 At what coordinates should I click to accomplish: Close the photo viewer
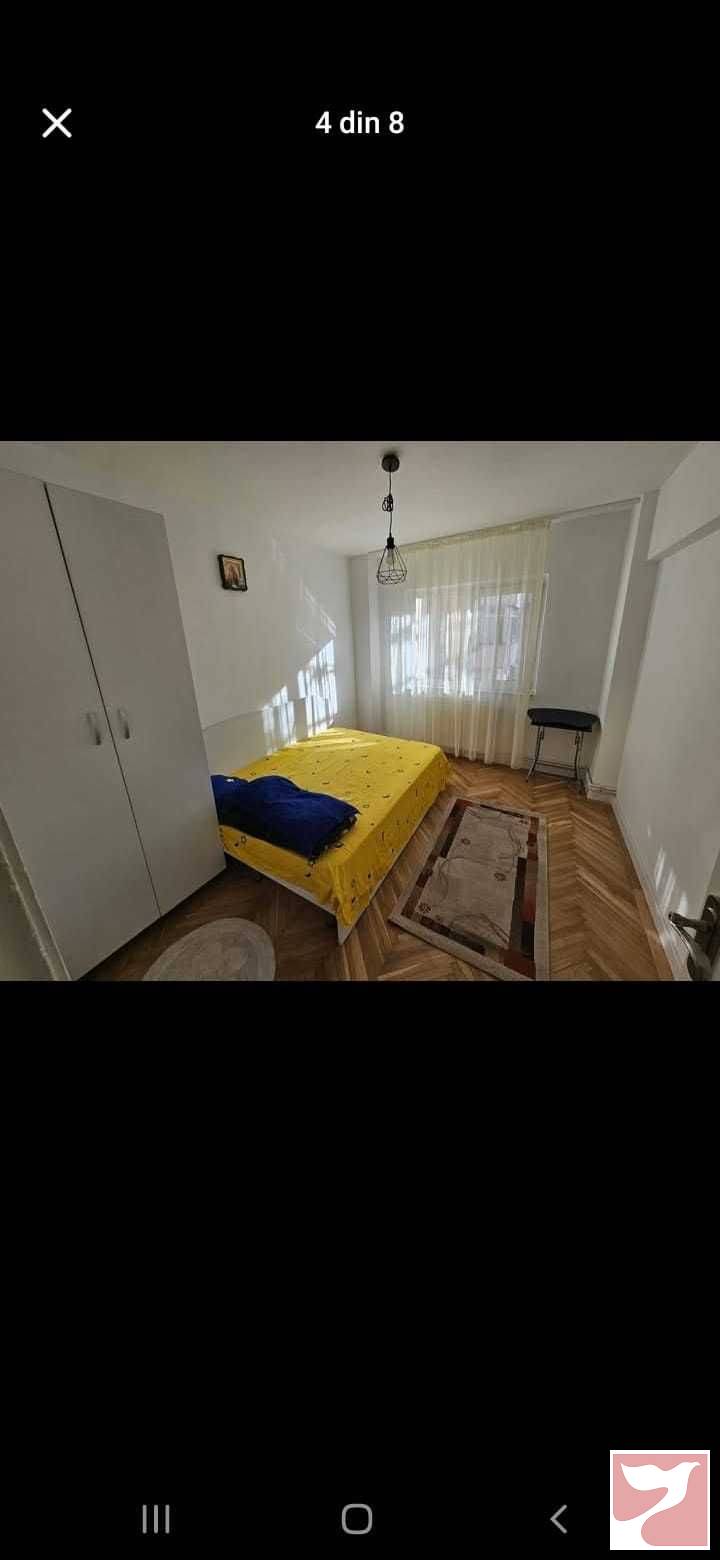[57, 123]
